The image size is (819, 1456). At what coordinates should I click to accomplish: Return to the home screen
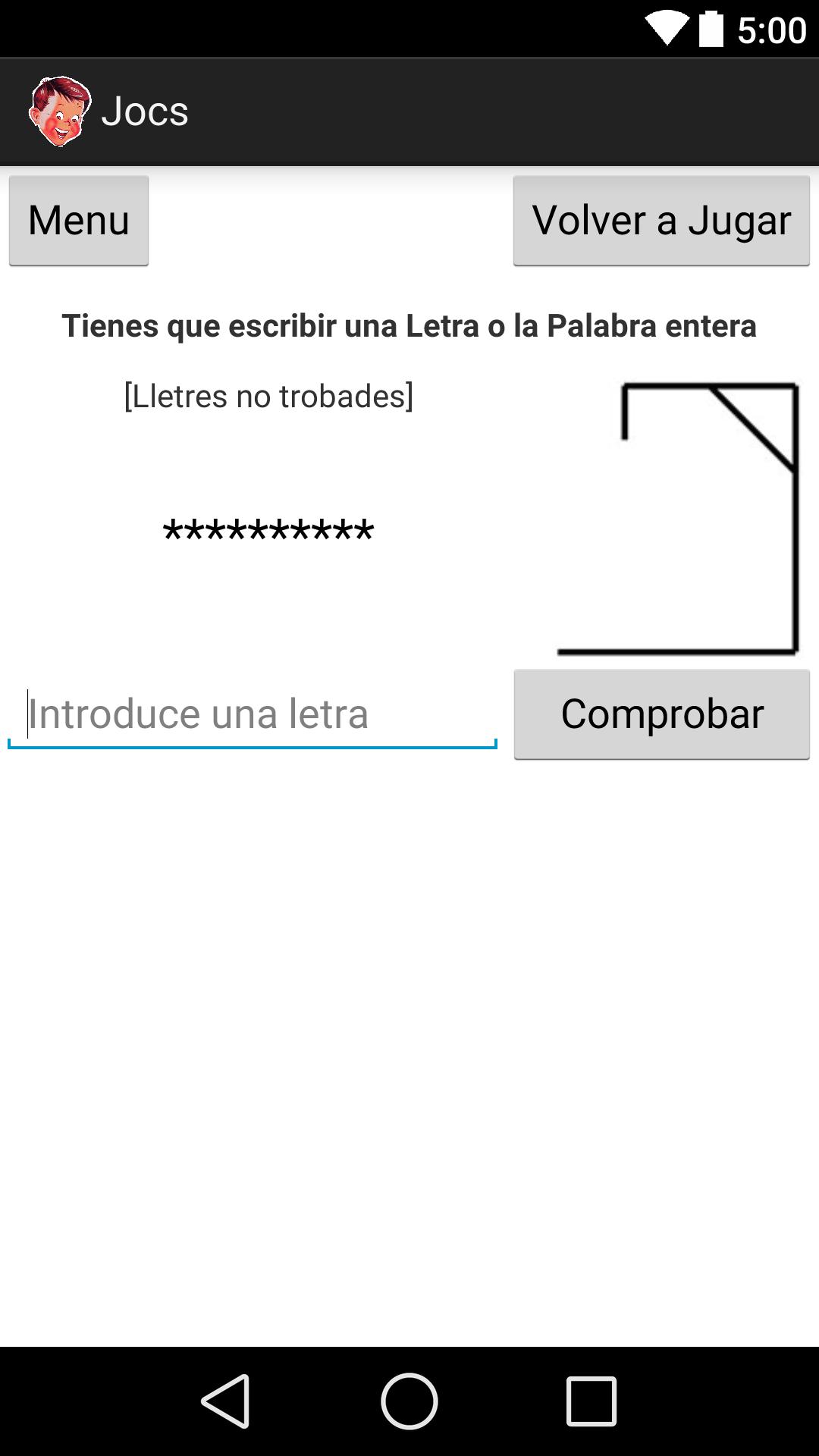409,1401
